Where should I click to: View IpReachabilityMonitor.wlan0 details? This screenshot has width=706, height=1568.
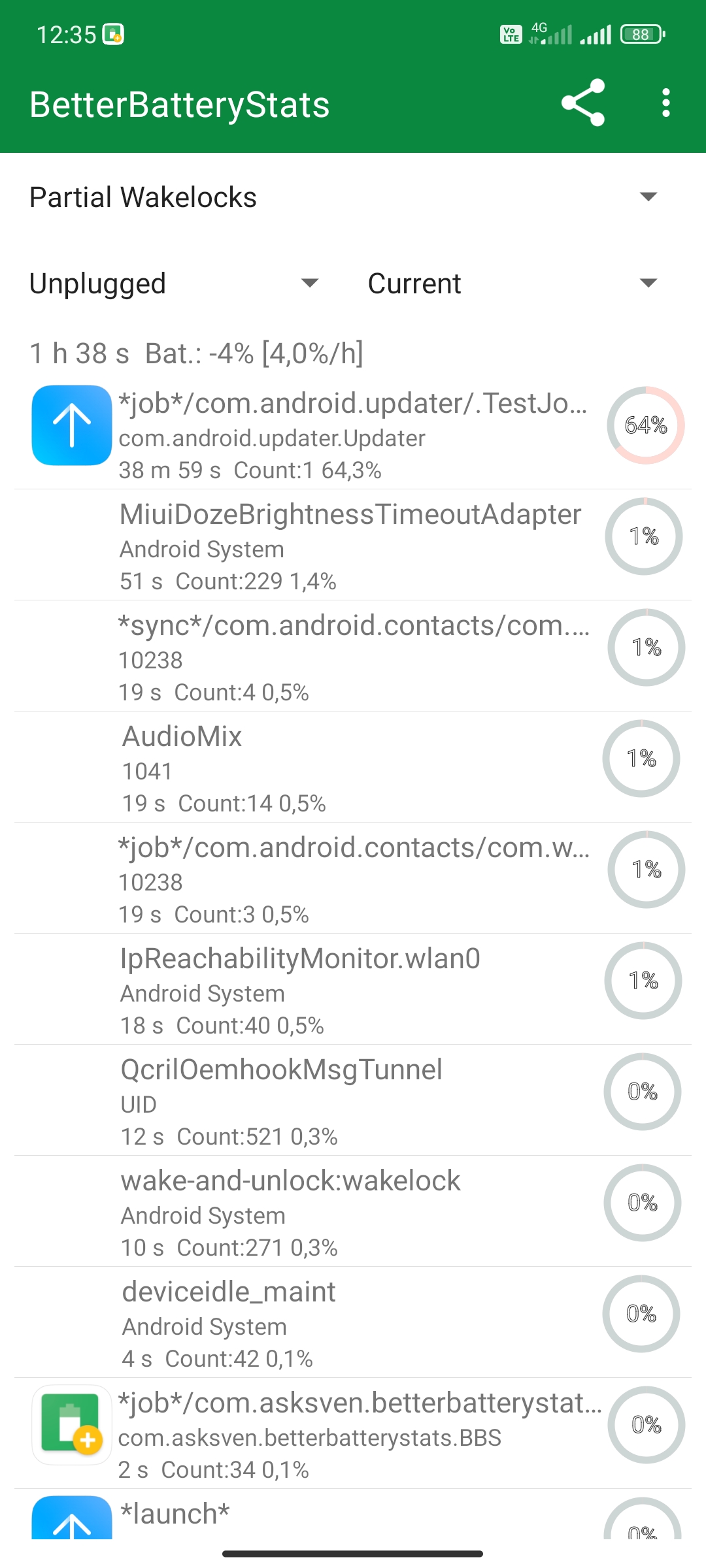click(x=353, y=989)
